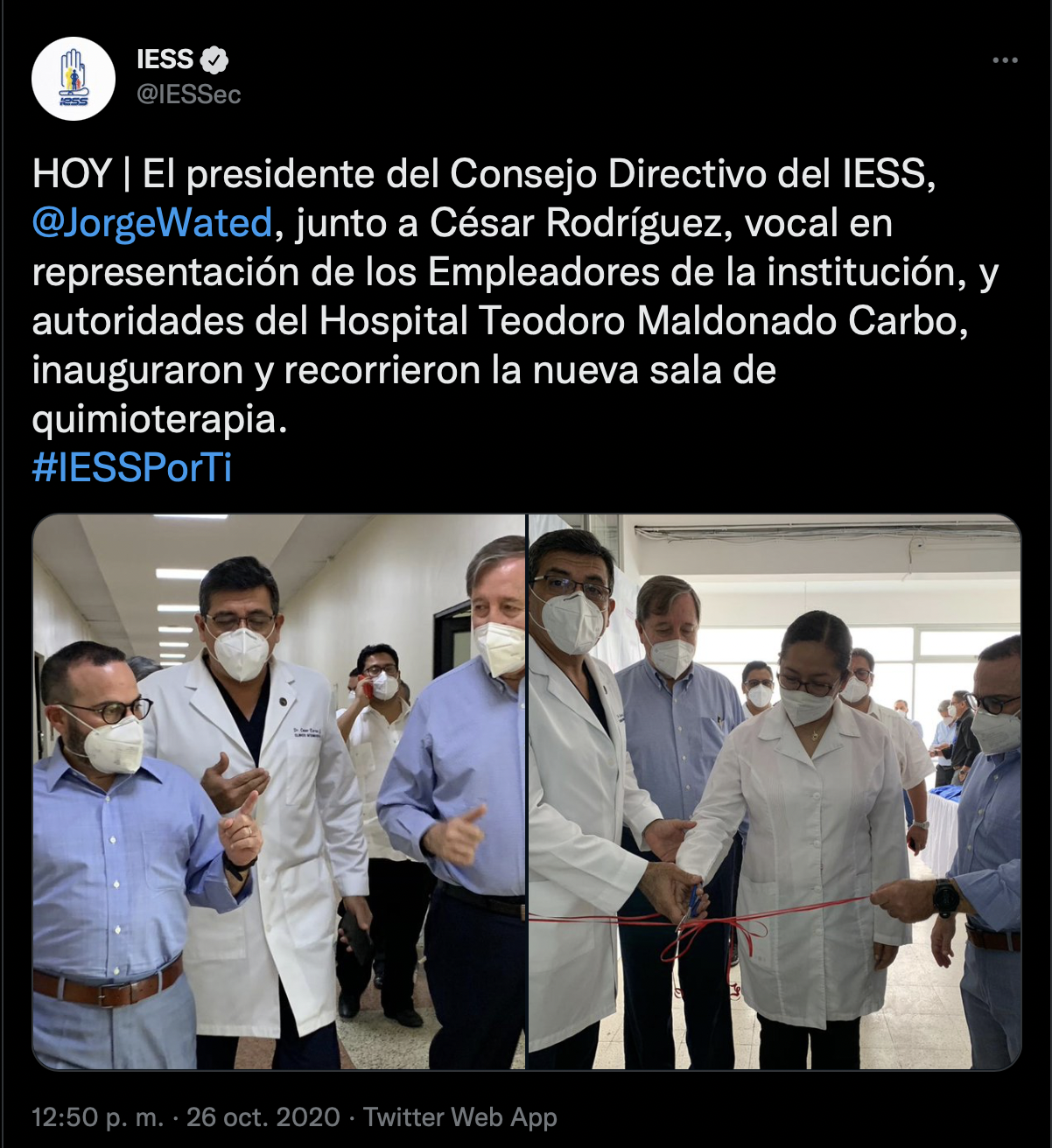The width and height of the screenshot is (1052, 1148).
Task: Open the tweet's three-dot overflow menu
Action: (x=1005, y=60)
